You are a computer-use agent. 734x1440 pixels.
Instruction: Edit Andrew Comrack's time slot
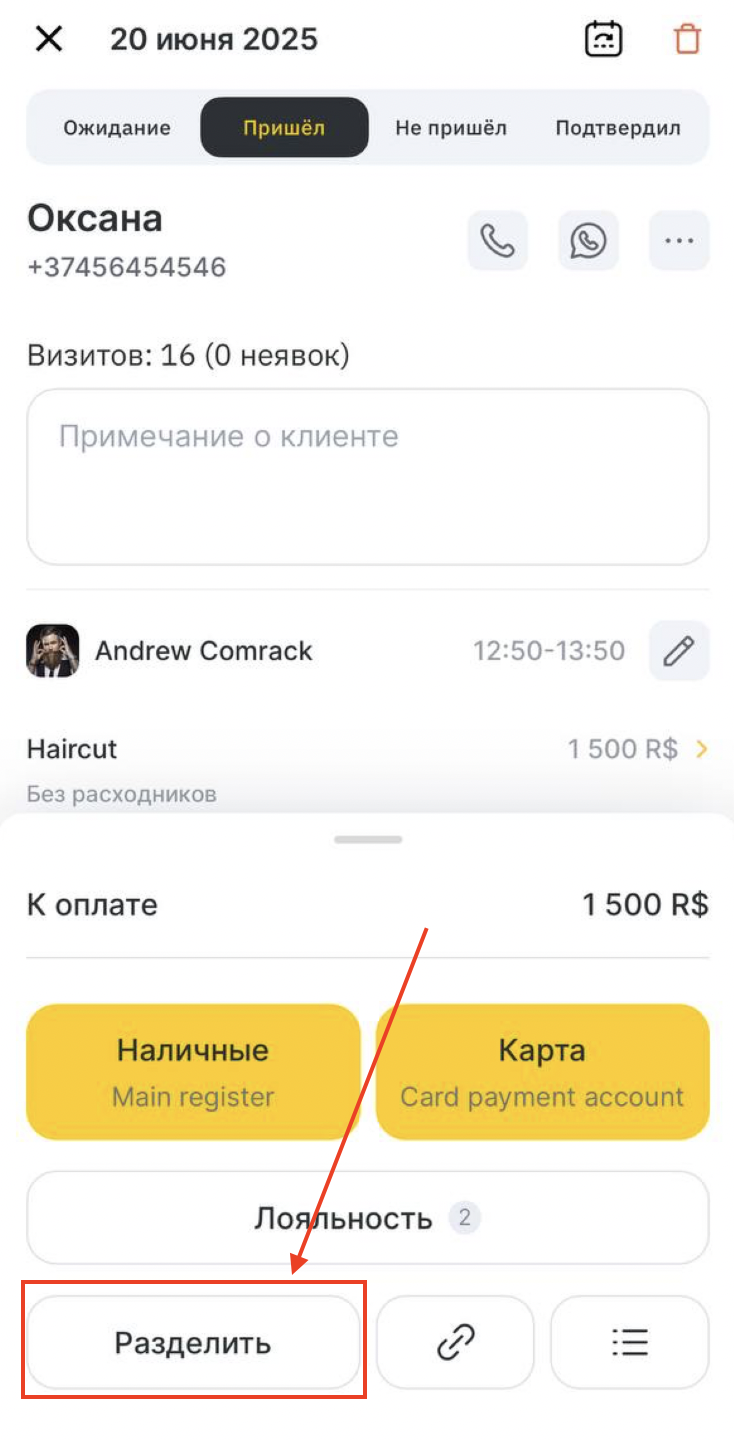(679, 651)
